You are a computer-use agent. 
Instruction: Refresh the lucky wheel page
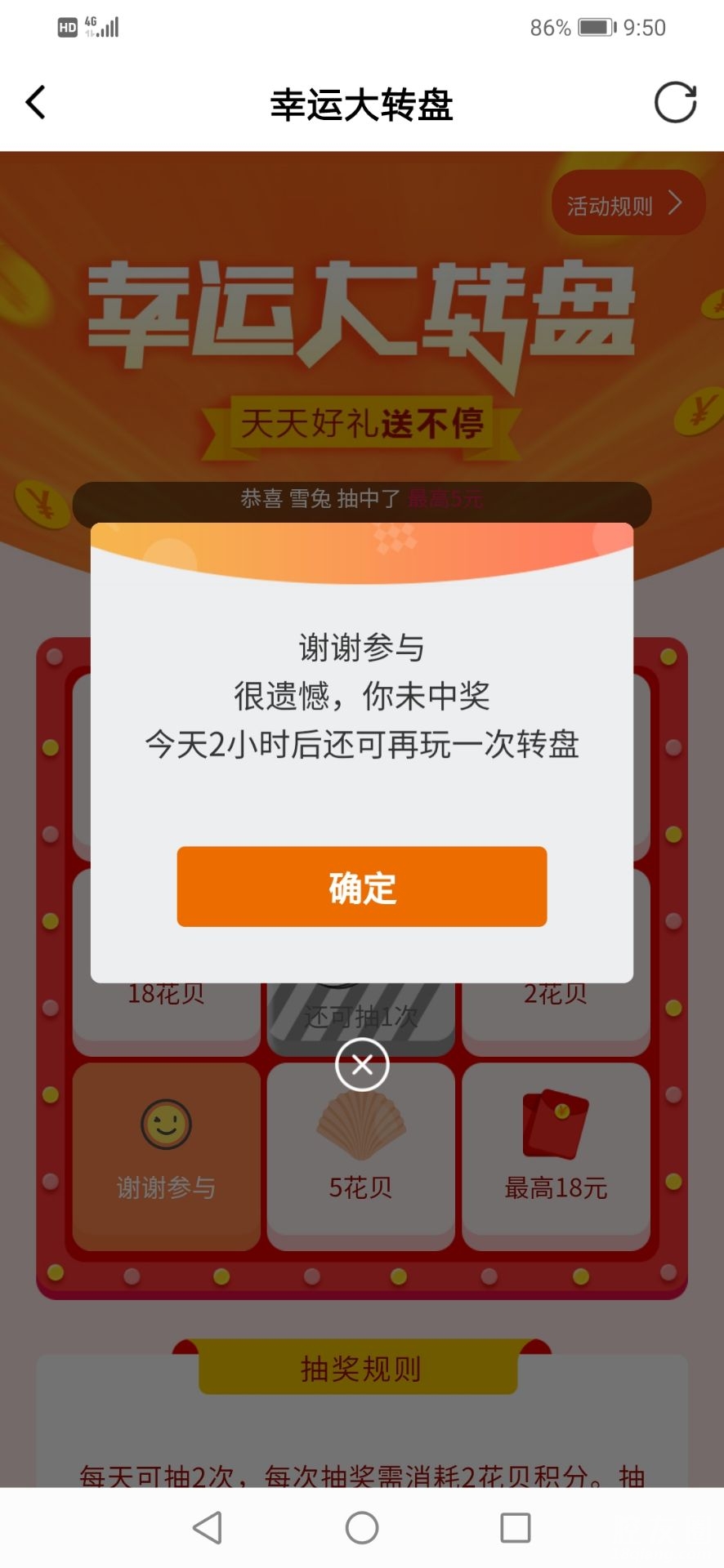coord(675,103)
